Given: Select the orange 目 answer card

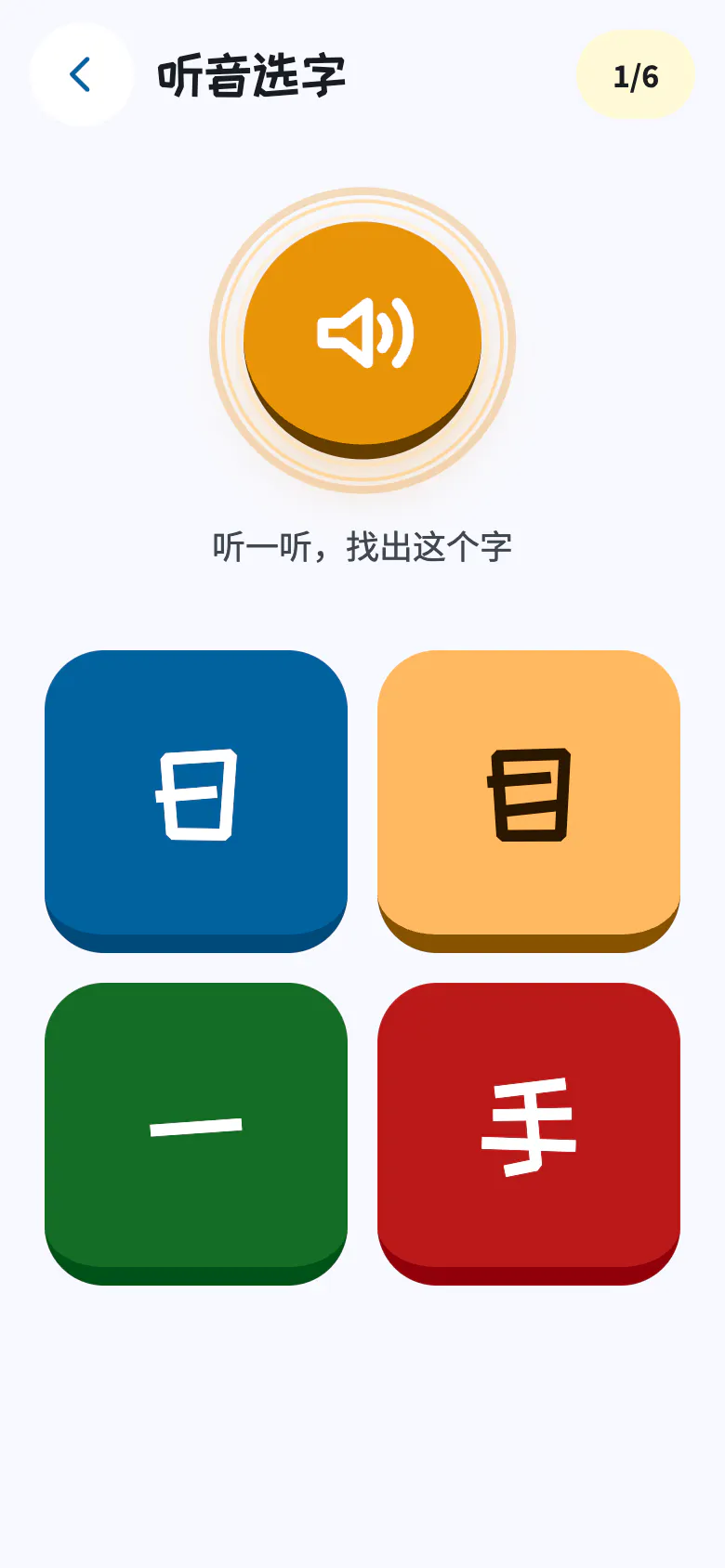Looking at the screenshot, I should point(529,801).
